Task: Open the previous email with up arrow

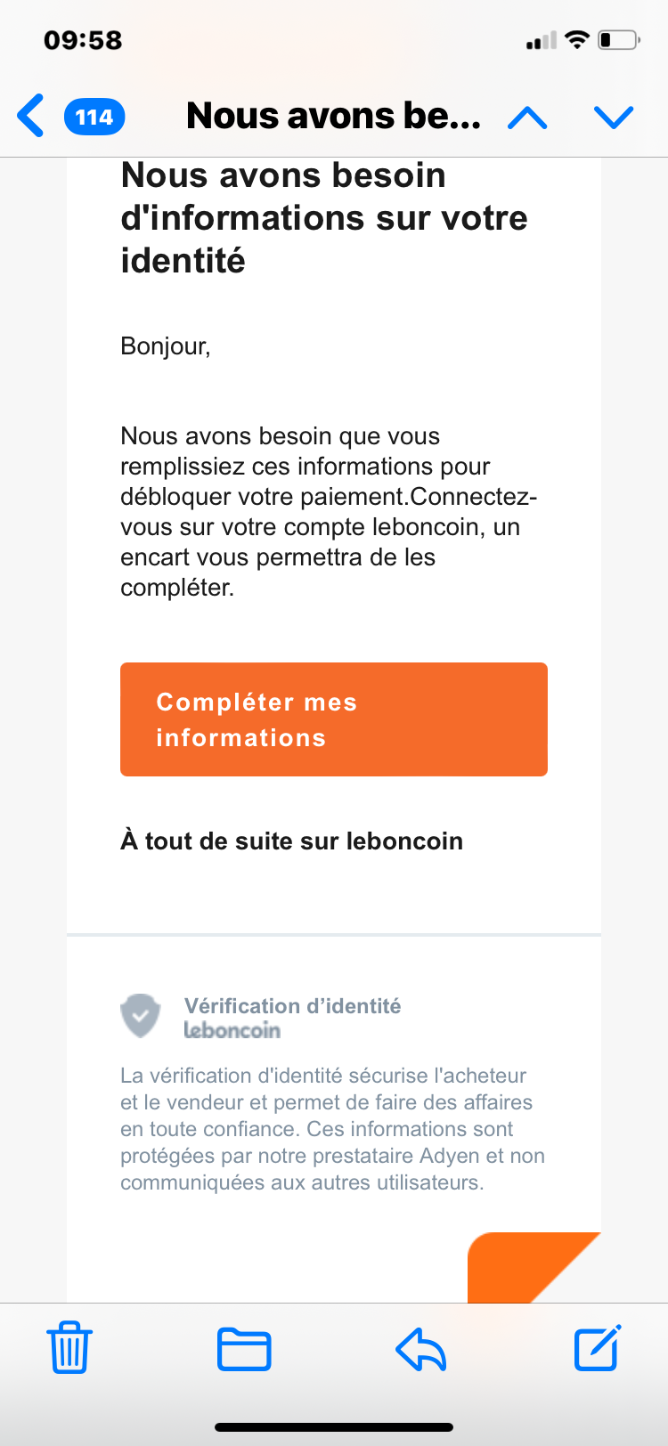Action: (x=527, y=118)
